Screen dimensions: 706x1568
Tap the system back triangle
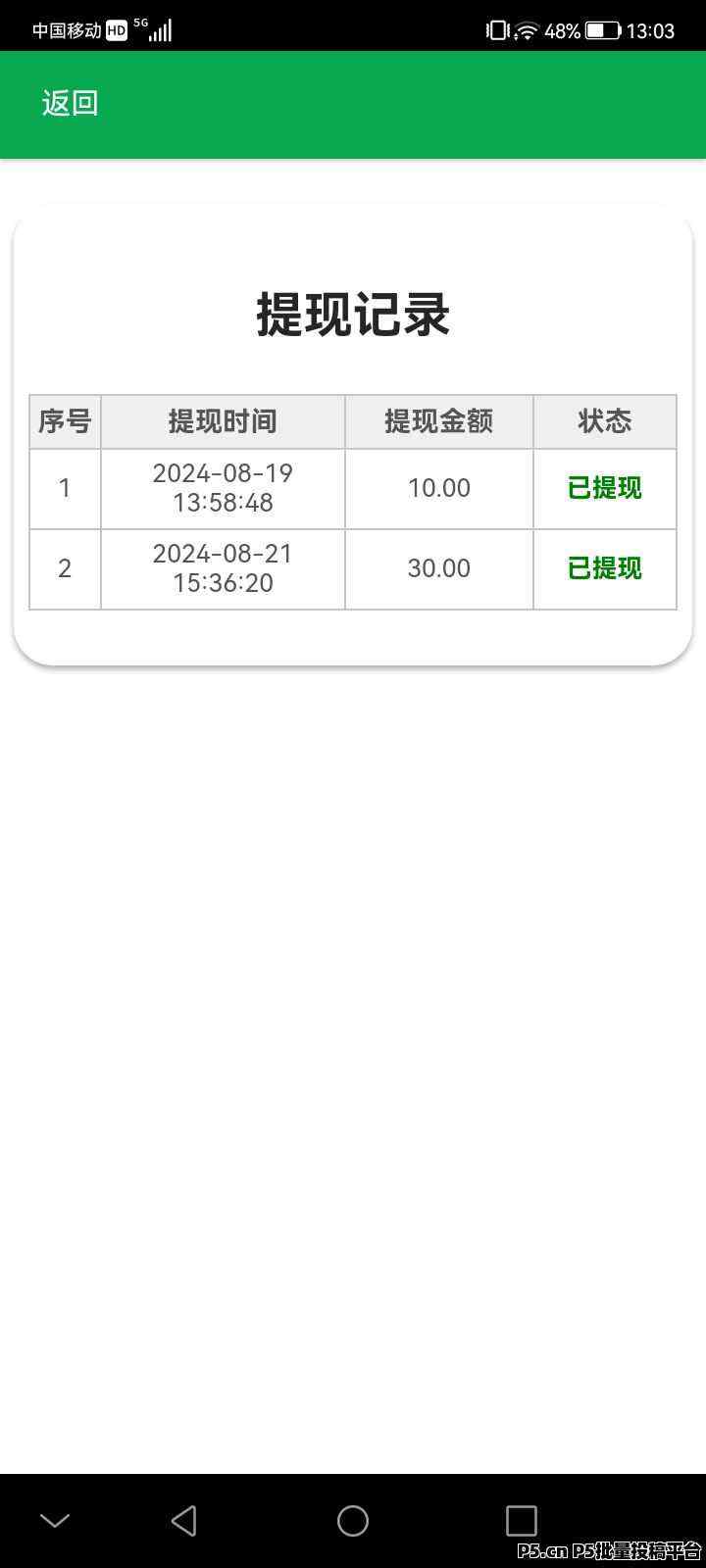(183, 1520)
